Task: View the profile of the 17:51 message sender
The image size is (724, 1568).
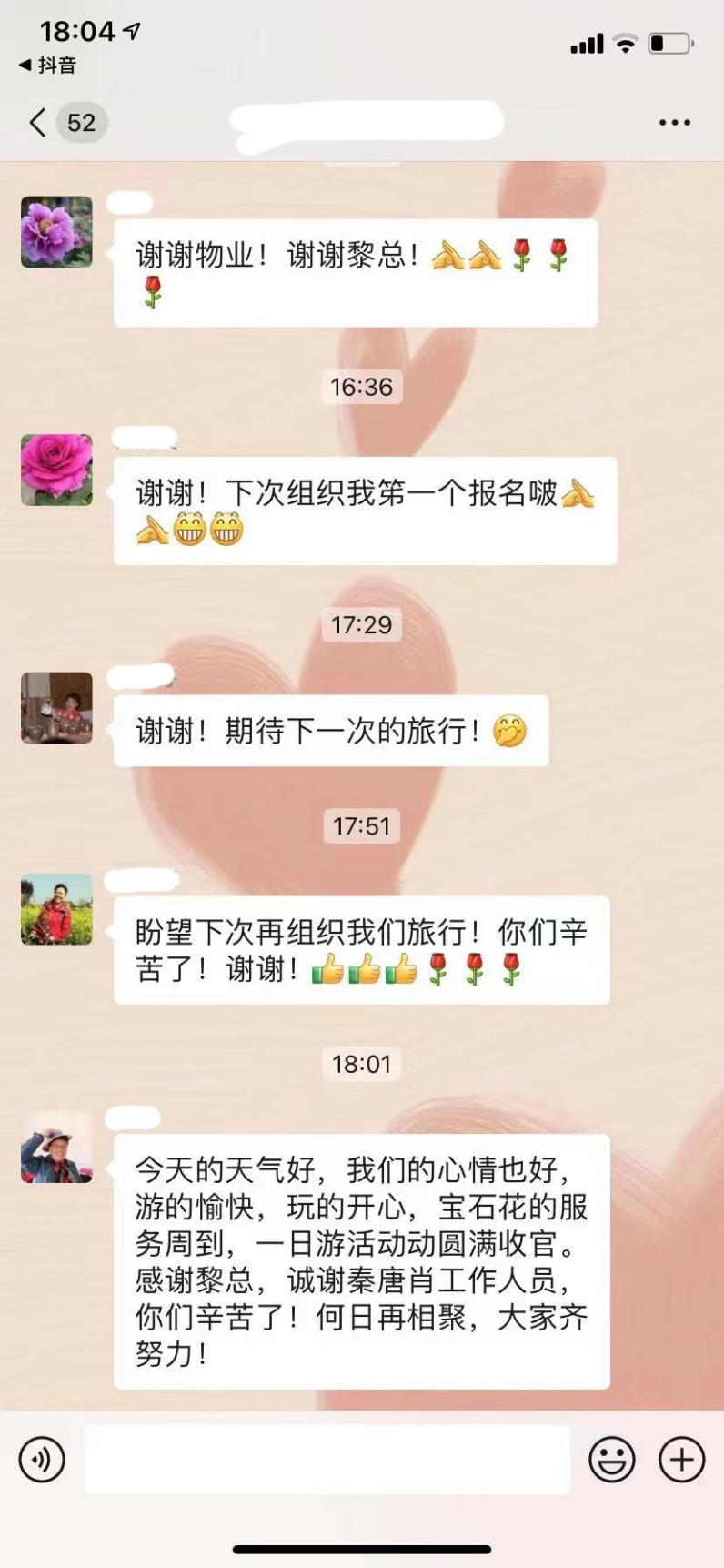Action: 56,909
